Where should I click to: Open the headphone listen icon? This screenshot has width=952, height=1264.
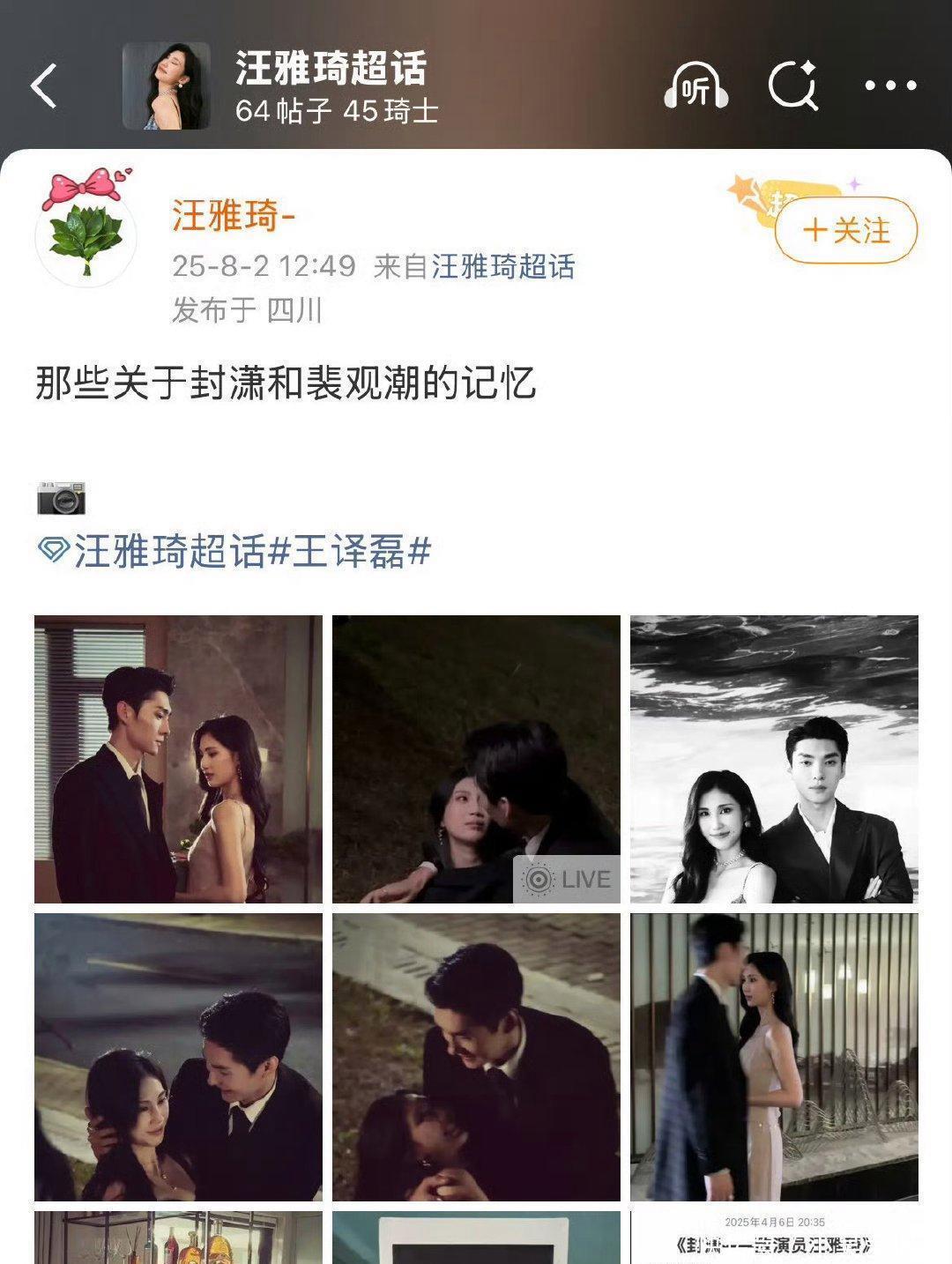695,86
